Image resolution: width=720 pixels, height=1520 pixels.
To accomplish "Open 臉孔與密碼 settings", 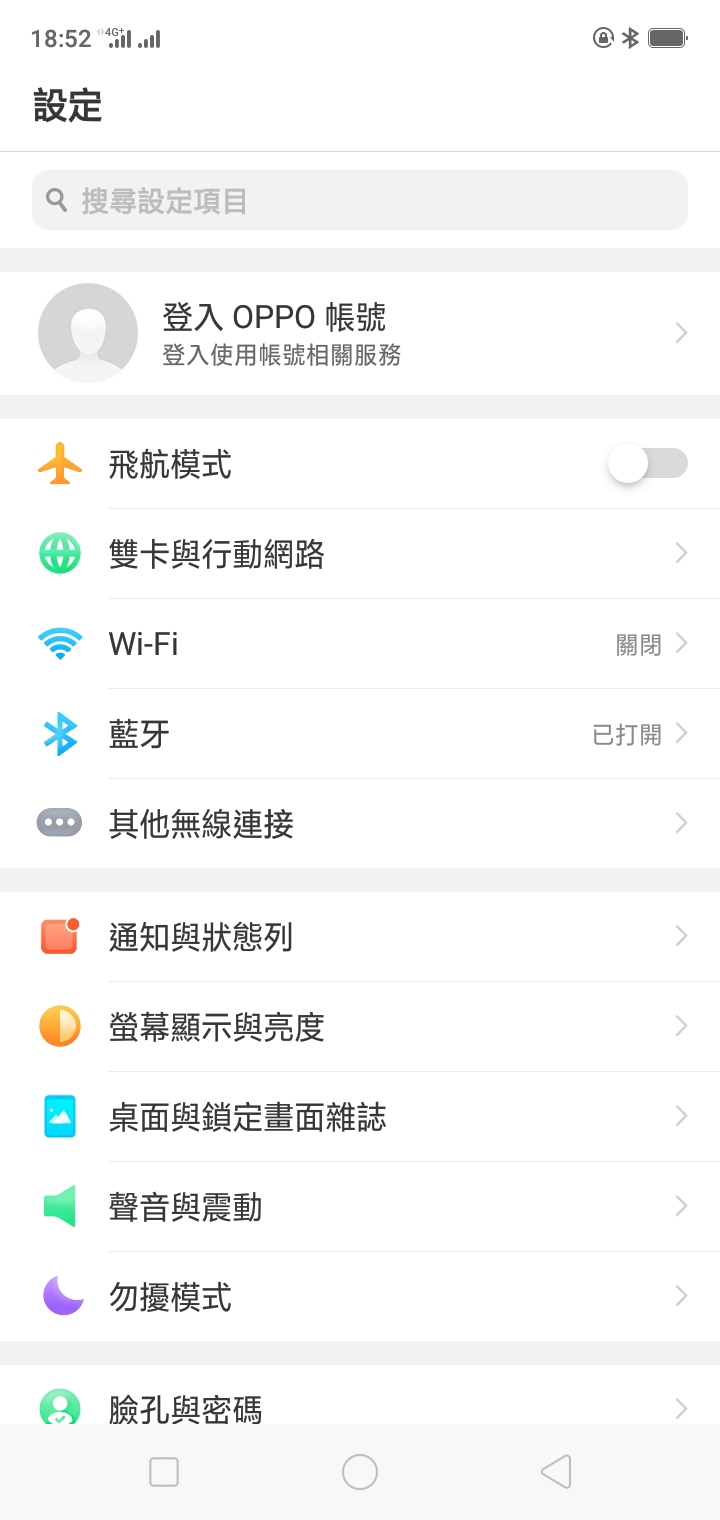I will click(x=360, y=1395).
